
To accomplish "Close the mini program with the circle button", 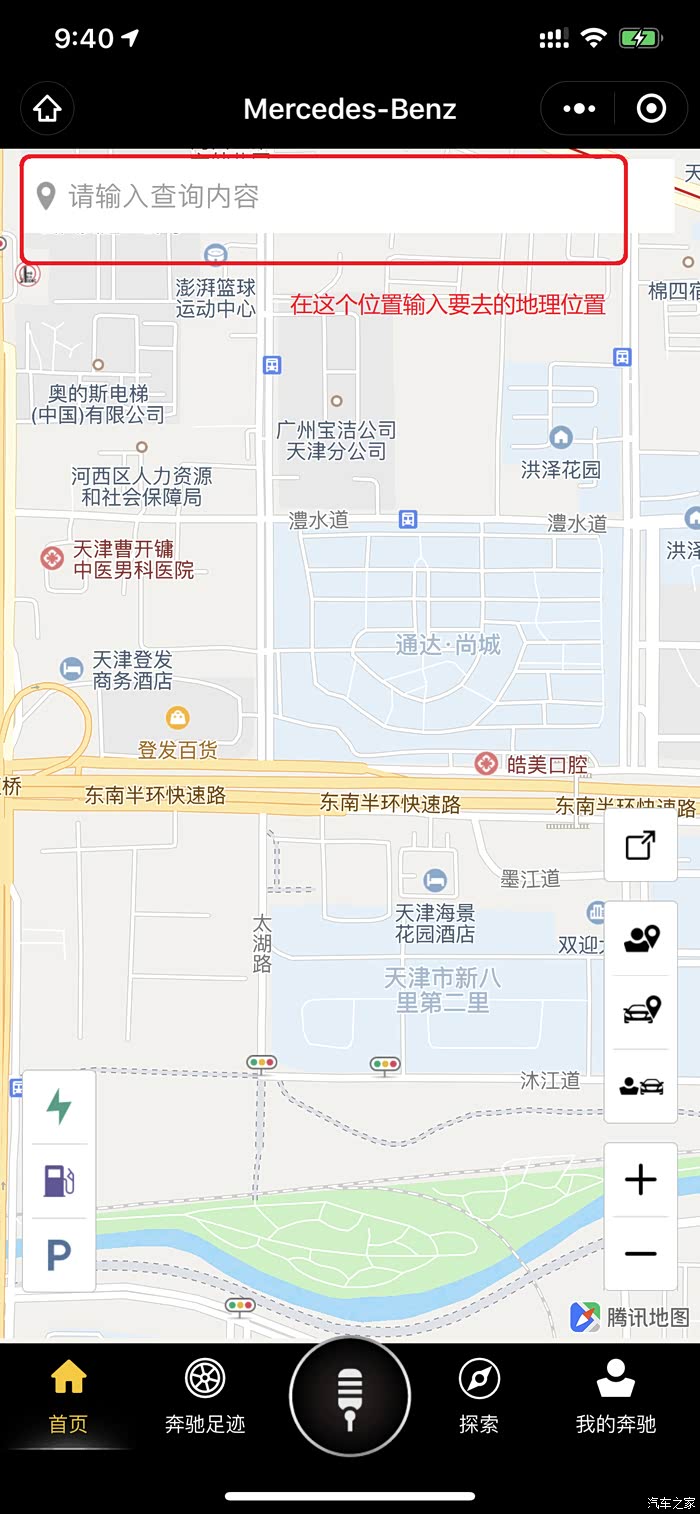I will [651, 109].
